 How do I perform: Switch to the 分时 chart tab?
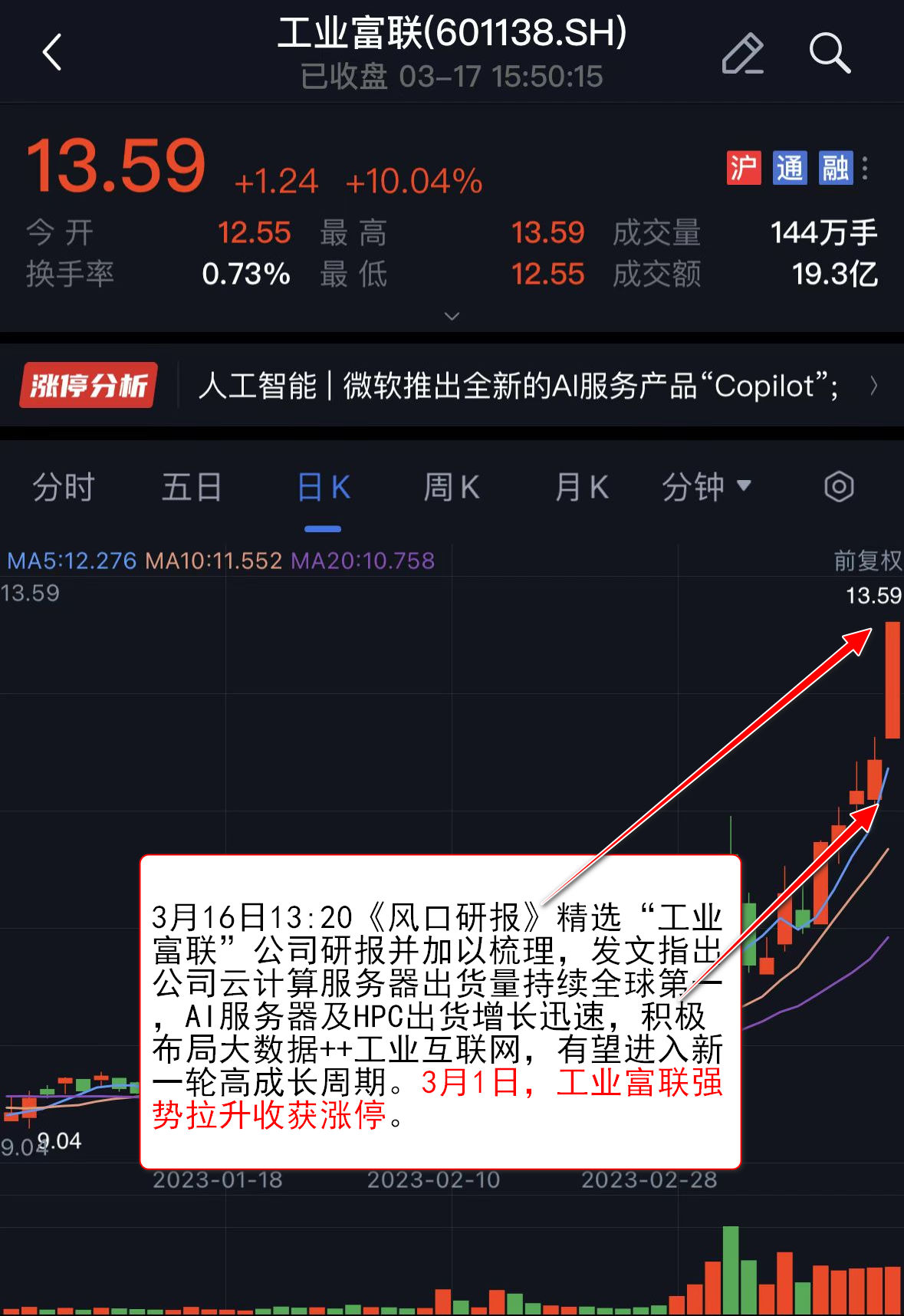pos(64,487)
